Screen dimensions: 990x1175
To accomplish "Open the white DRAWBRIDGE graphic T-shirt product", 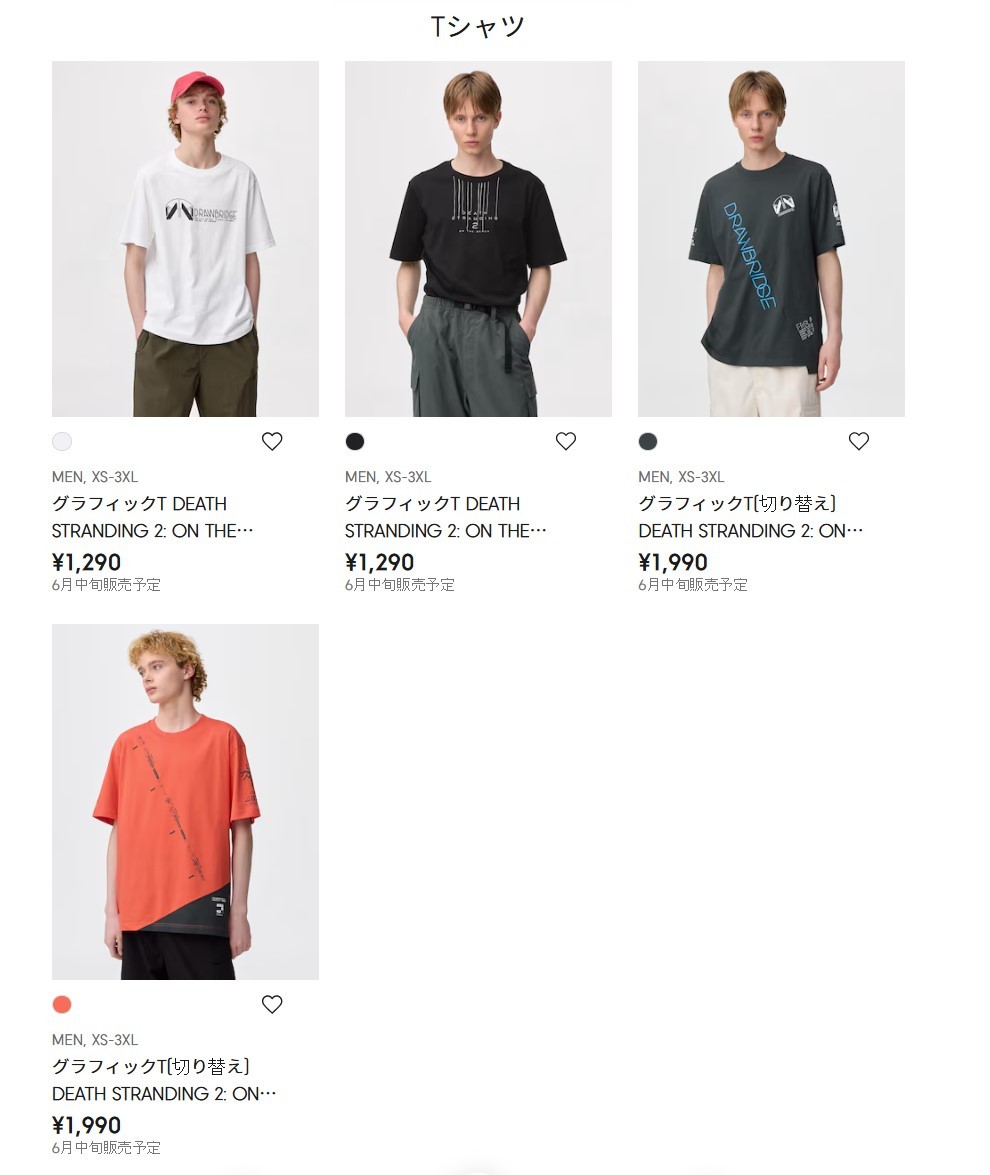I will [x=185, y=239].
